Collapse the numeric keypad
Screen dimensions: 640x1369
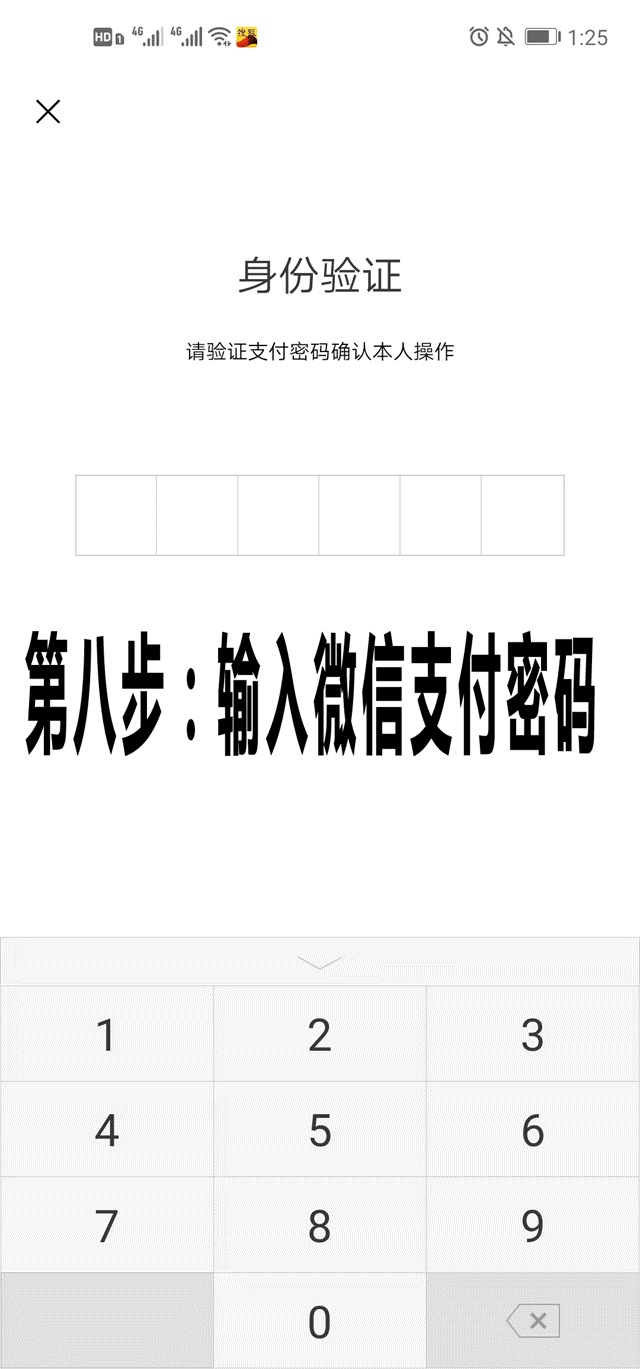[x=320, y=963]
